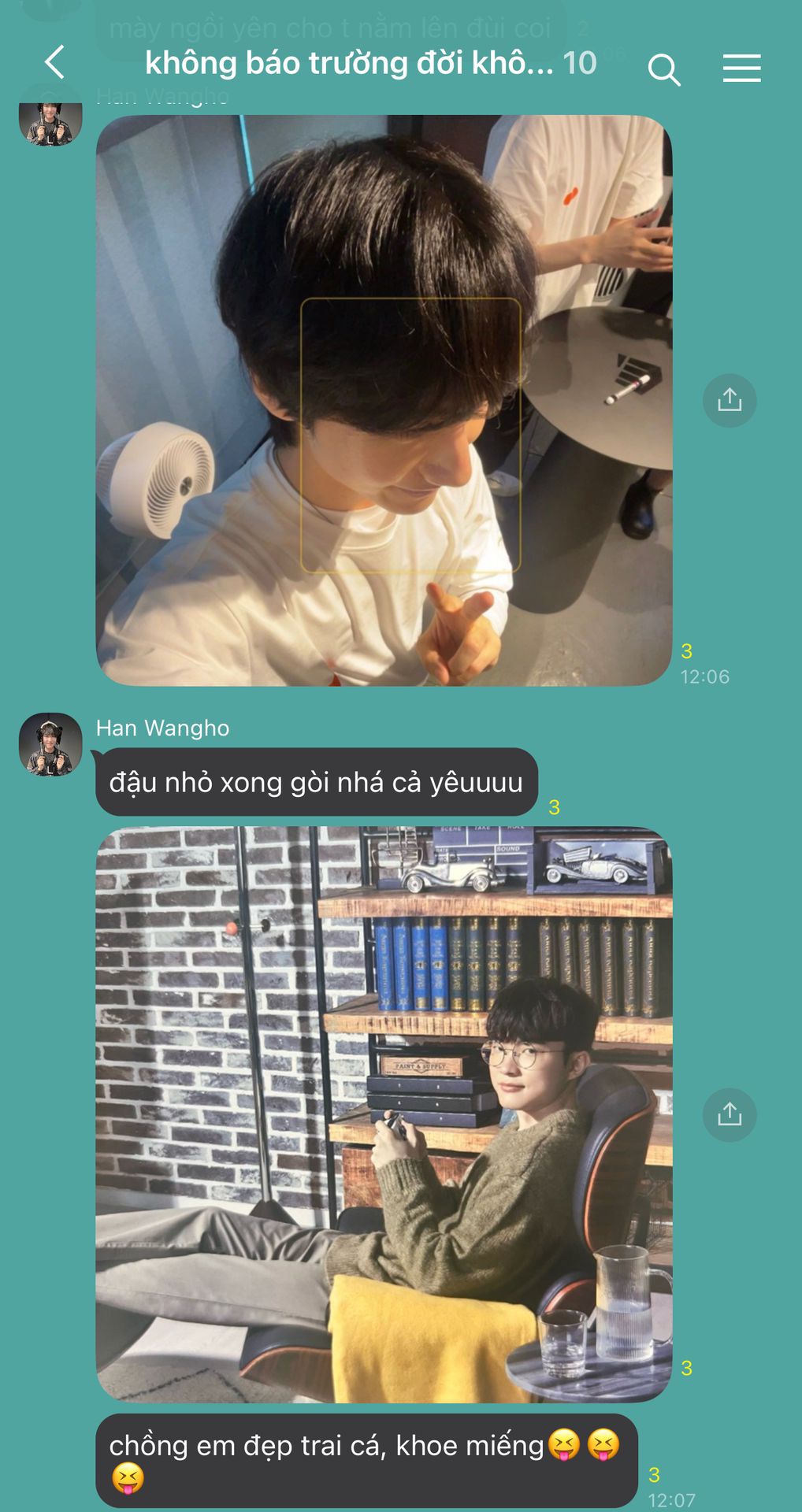Image resolution: width=802 pixels, height=1512 pixels.
Task: Share the selfie photo in white shirt
Action: [x=730, y=400]
